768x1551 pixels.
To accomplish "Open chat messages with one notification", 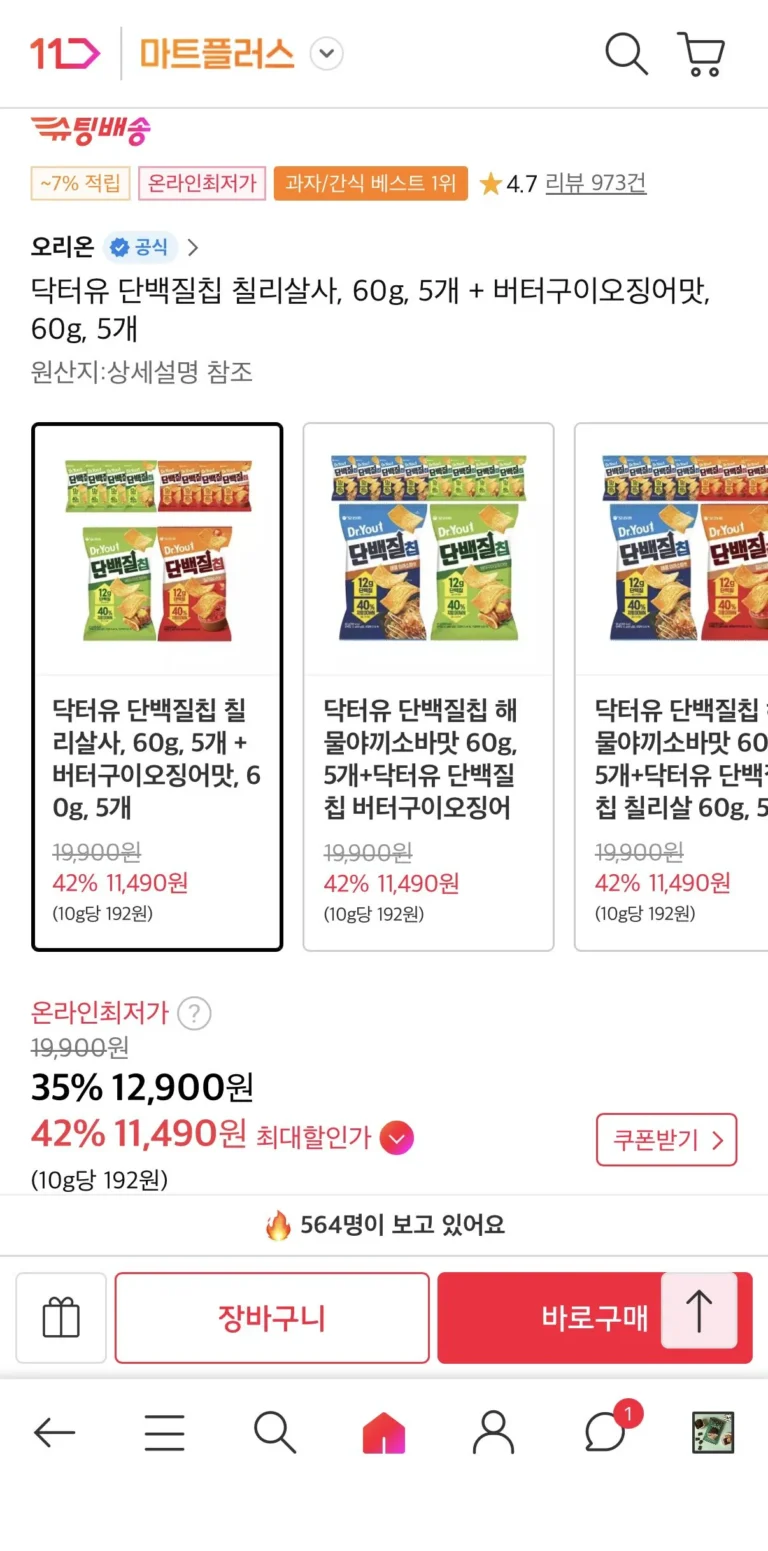I will click(605, 1433).
